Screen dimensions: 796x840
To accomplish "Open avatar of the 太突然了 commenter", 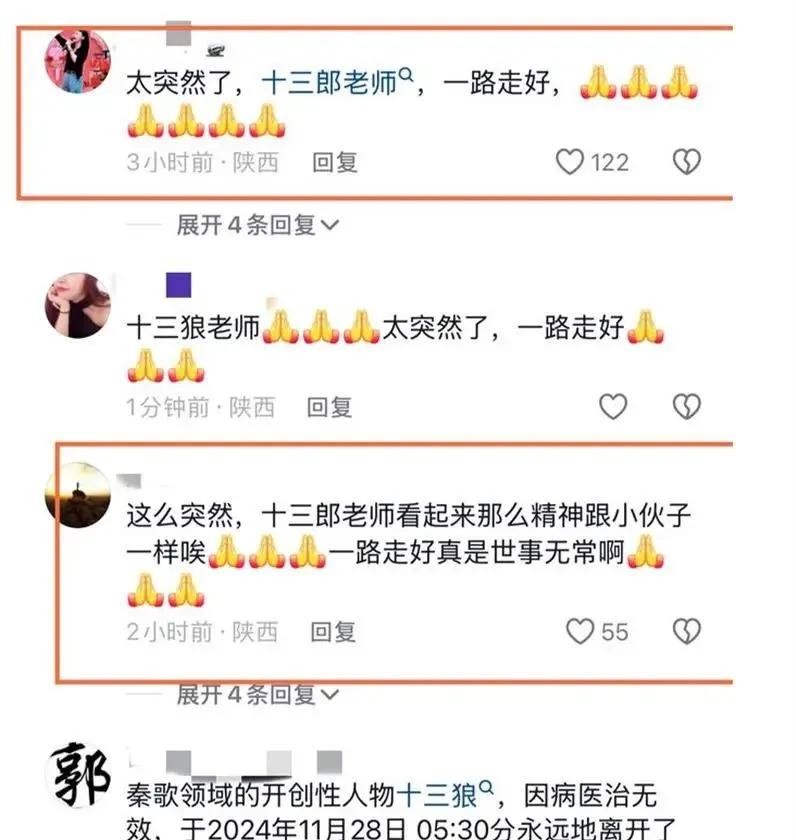I will pyautogui.click(x=77, y=60).
